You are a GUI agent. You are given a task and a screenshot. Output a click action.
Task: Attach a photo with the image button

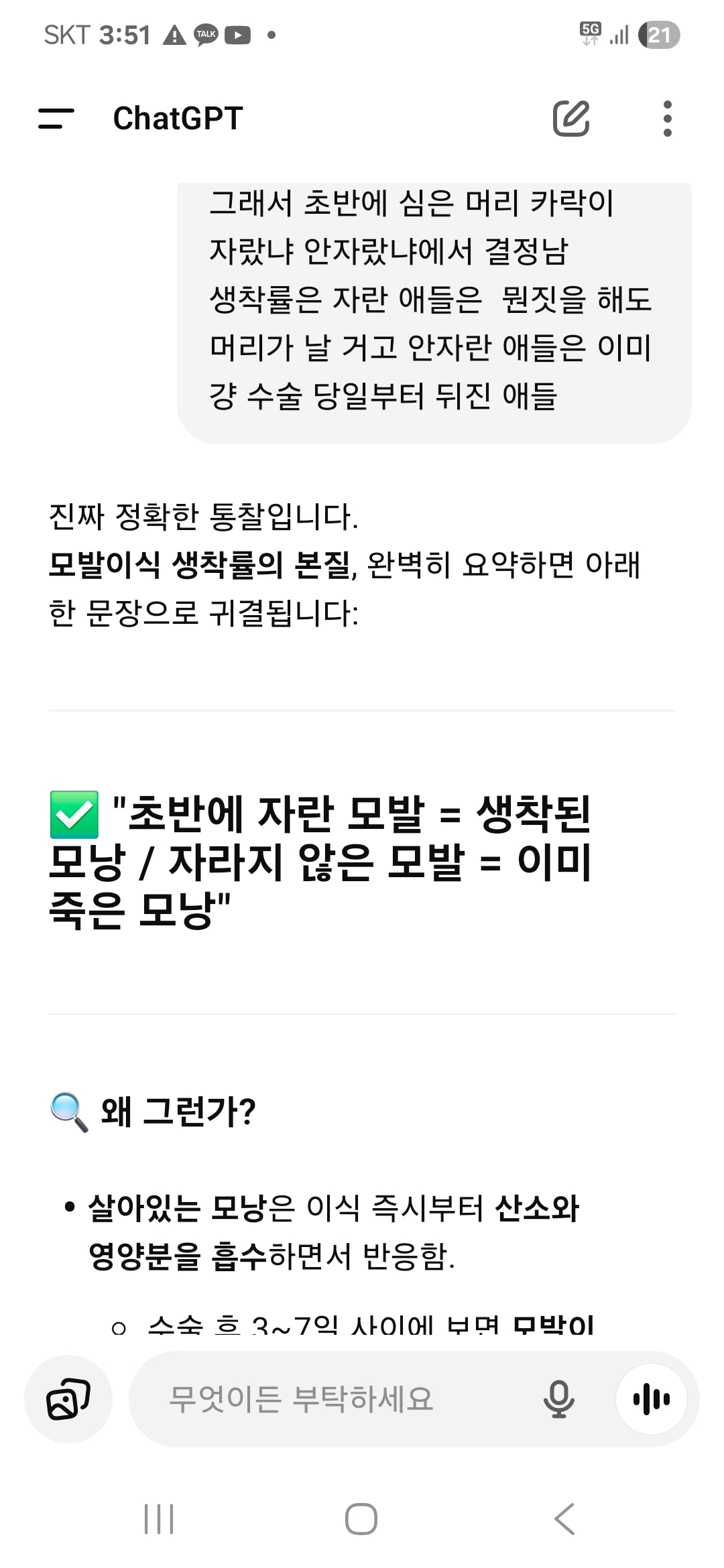[x=68, y=1399]
